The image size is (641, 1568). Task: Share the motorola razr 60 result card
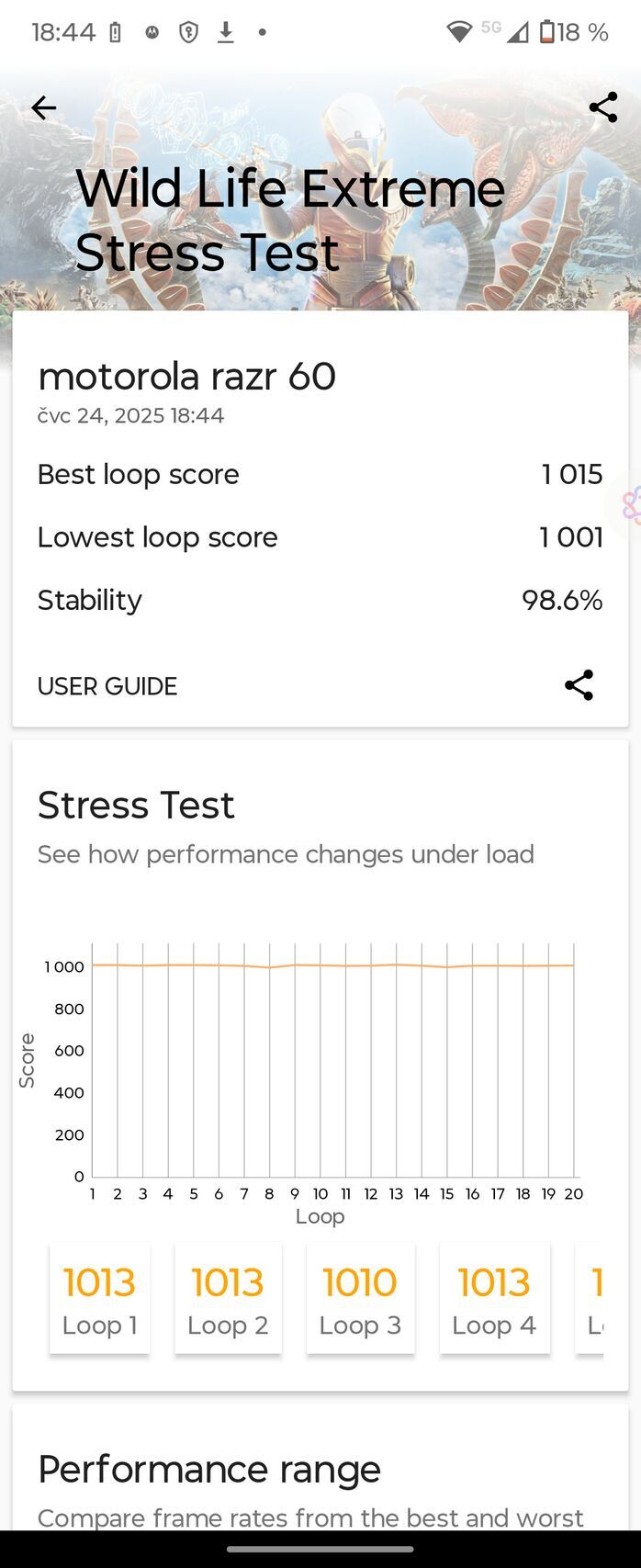click(x=579, y=685)
